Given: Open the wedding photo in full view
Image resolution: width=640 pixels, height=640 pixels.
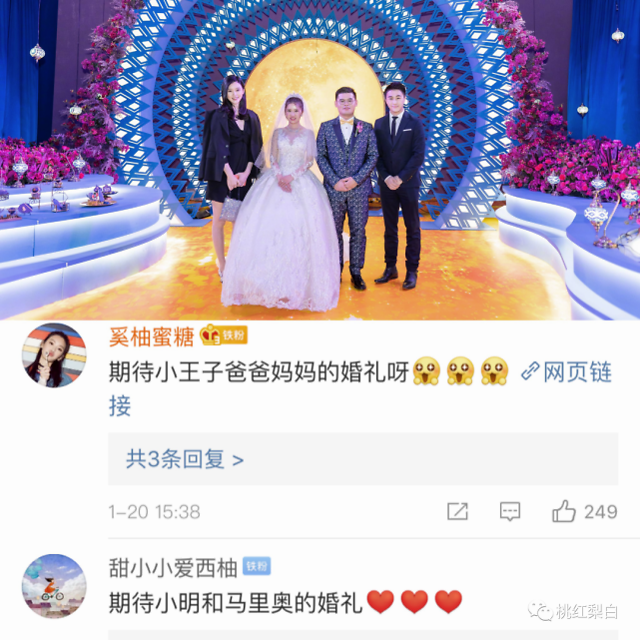Looking at the screenshot, I should click(x=320, y=160).
